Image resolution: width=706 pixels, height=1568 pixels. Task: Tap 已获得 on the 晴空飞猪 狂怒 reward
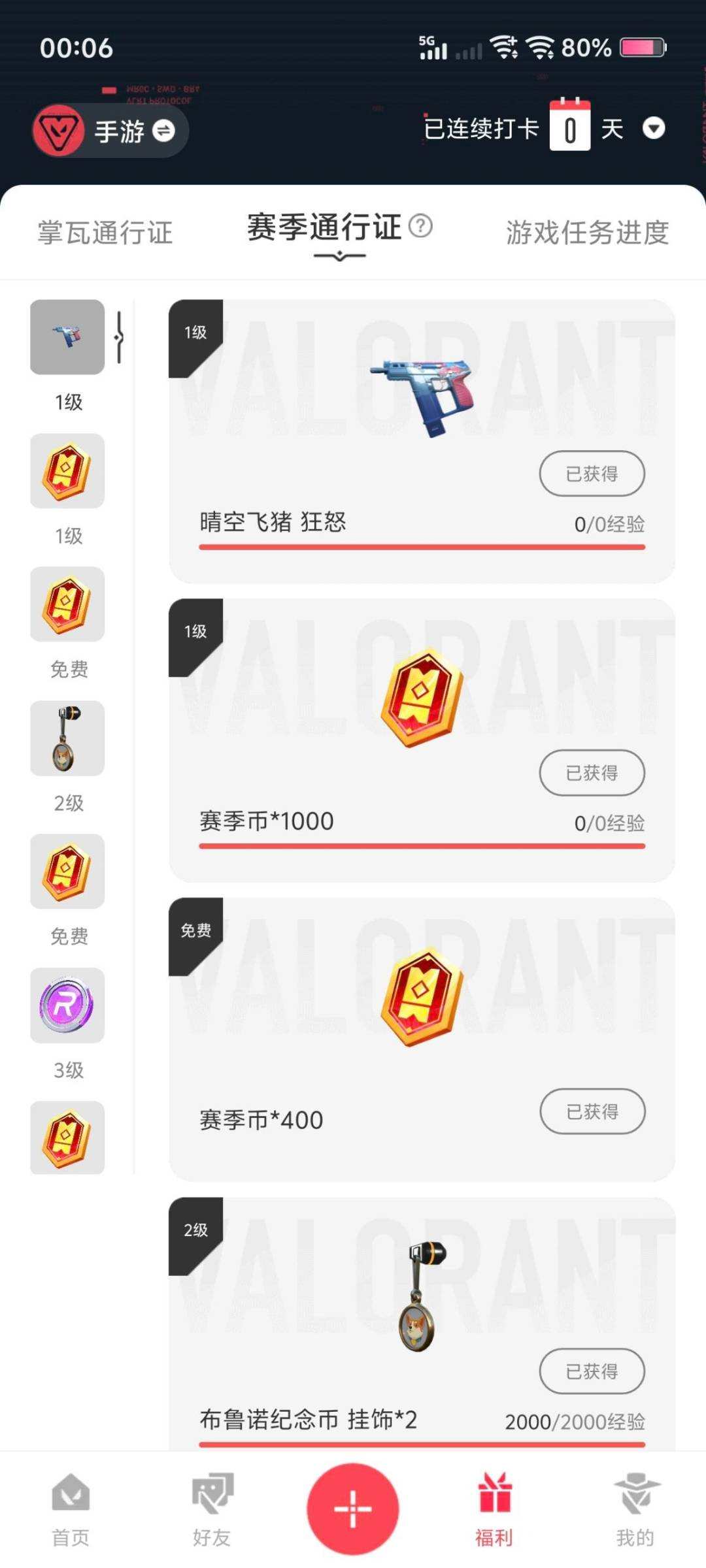pos(592,474)
